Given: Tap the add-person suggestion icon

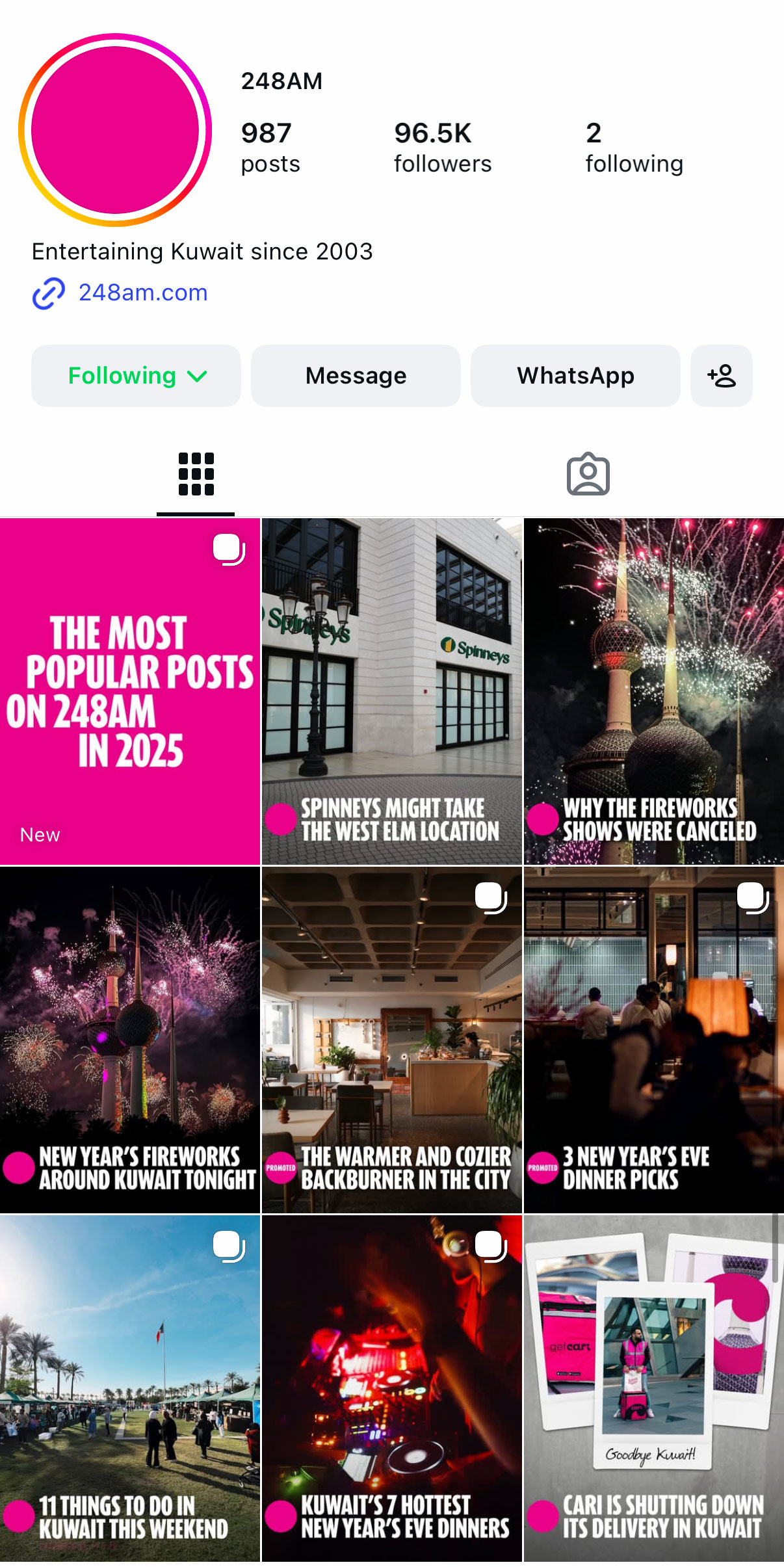Looking at the screenshot, I should [x=722, y=376].
